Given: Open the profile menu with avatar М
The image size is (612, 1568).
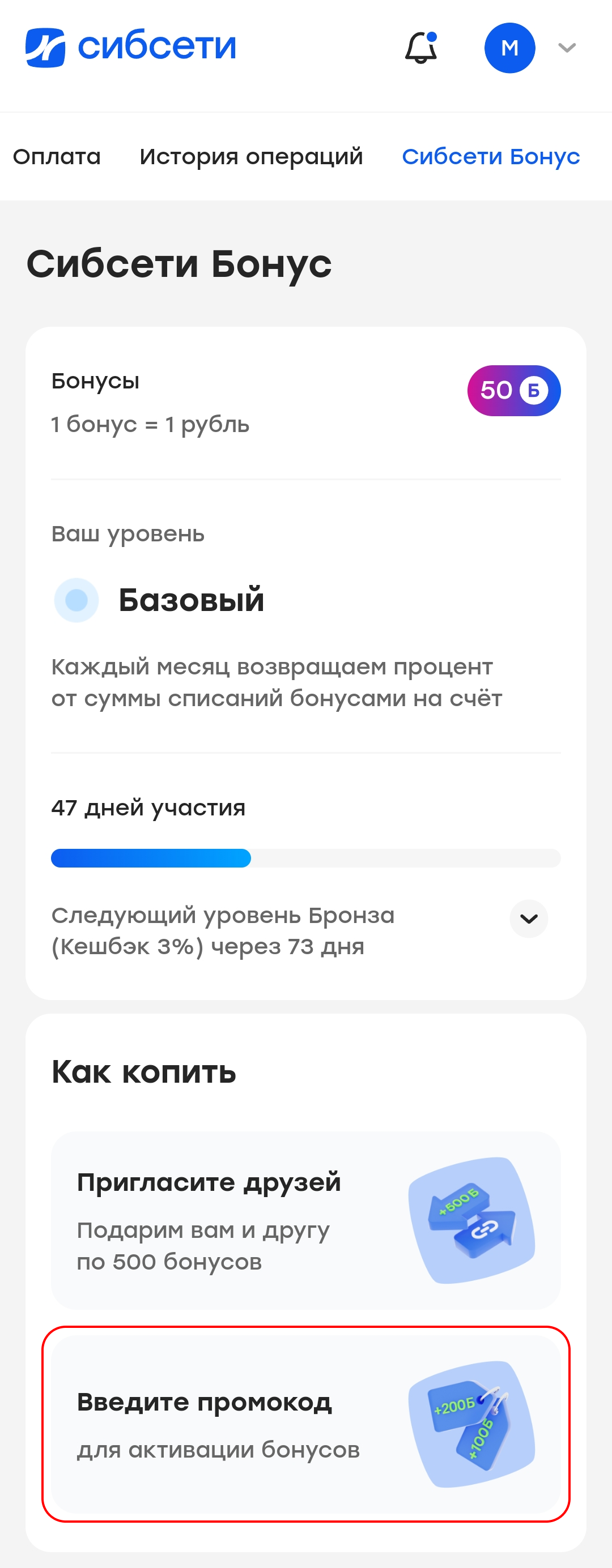Looking at the screenshot, I should [511, 48].
